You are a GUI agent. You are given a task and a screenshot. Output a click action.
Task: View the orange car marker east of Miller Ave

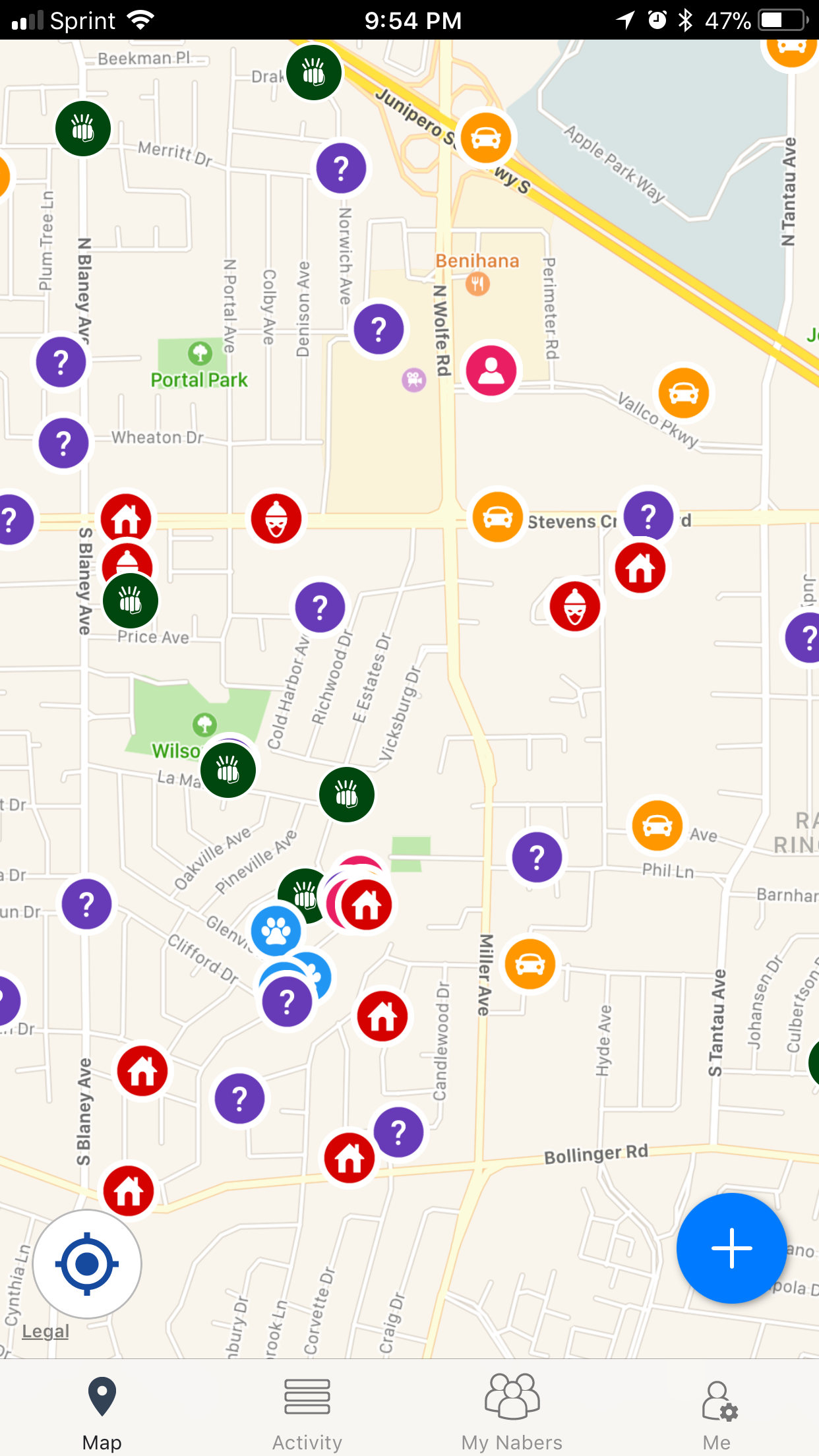click(530, 964)
